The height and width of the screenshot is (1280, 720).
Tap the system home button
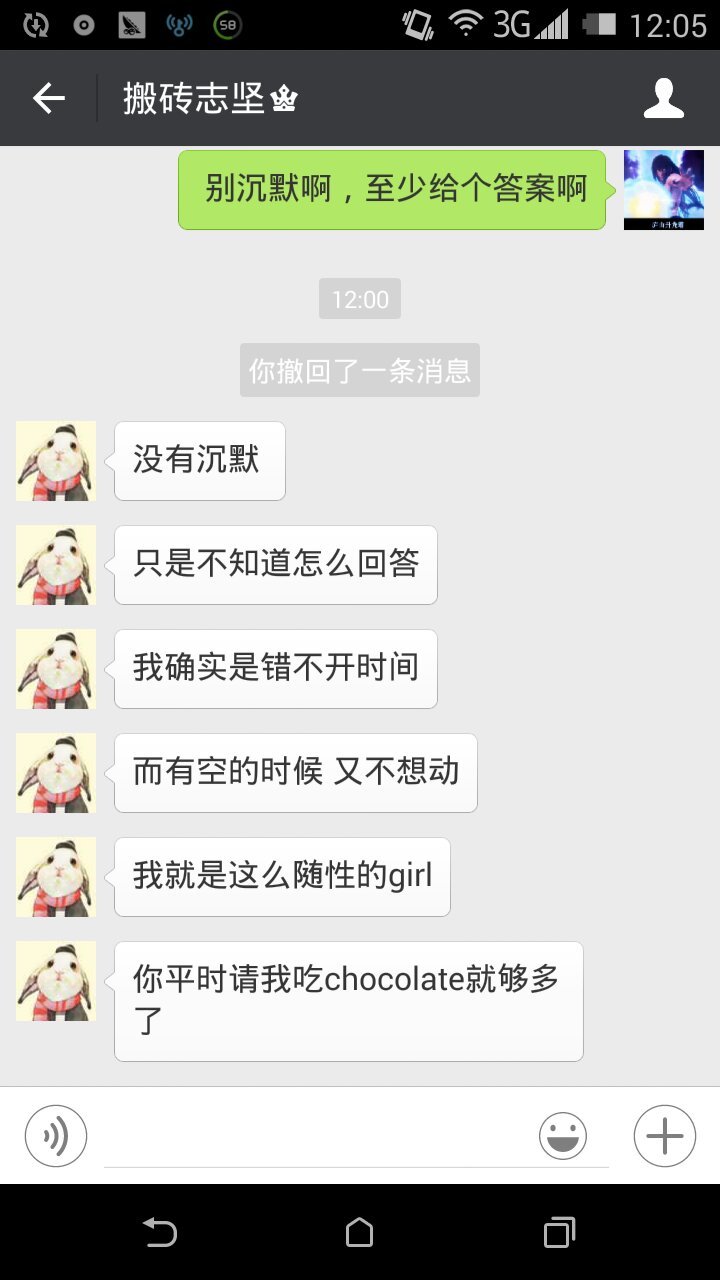tap(359, 1232)
